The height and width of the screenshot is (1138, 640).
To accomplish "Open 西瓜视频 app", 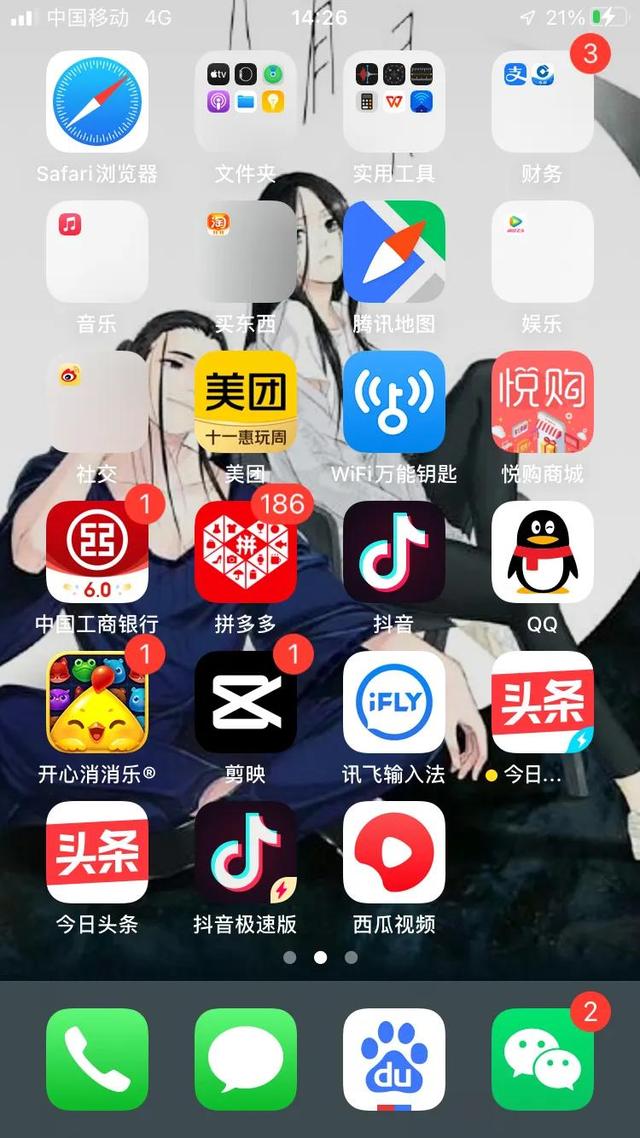I will [x=394, y=852].
